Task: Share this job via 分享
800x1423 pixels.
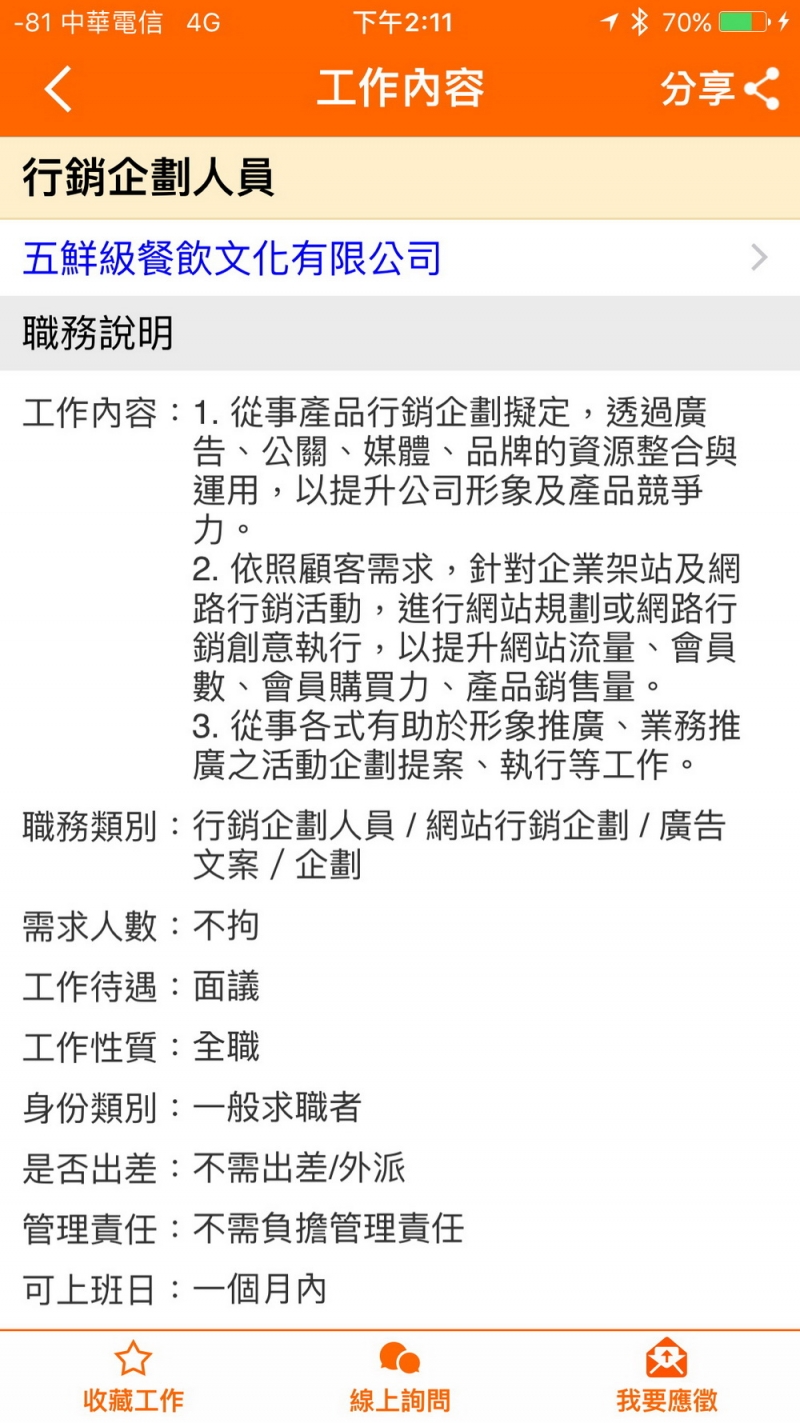Action: coord(720,89)
